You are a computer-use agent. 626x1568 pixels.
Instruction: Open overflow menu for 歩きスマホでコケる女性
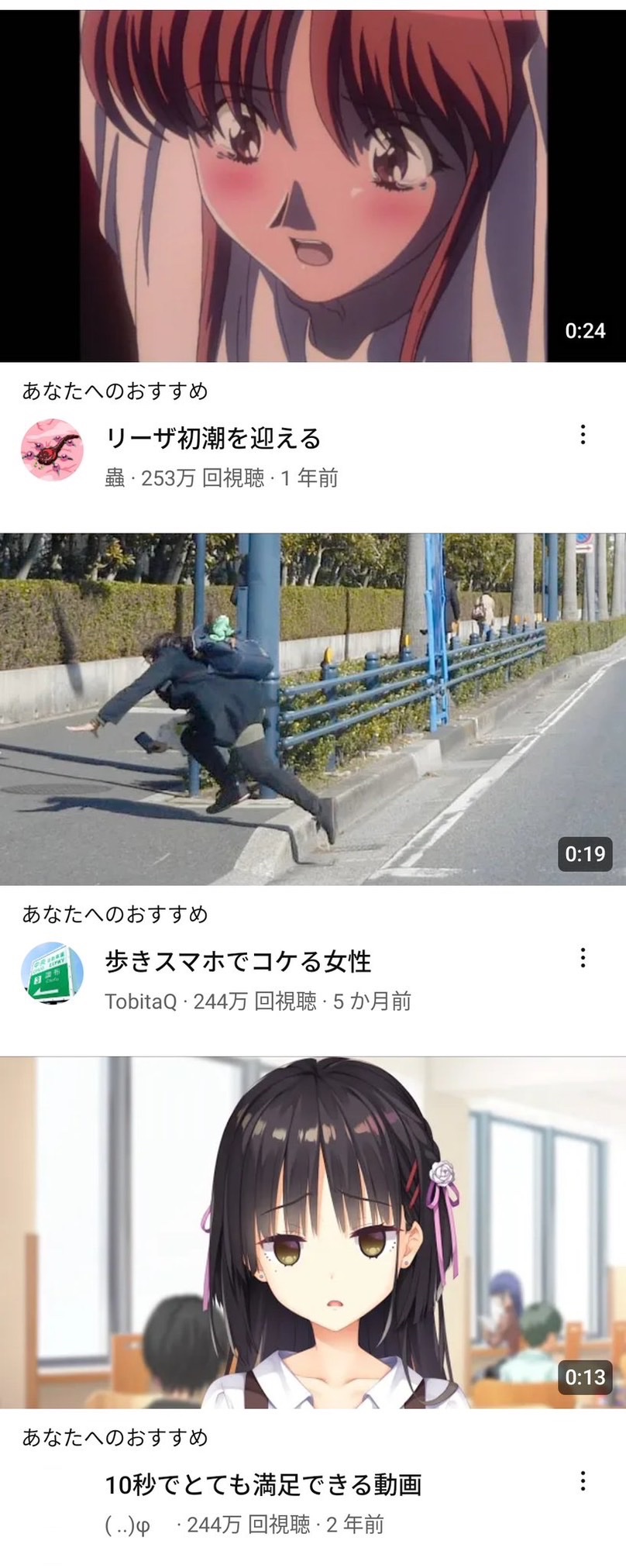pyautogui.click(x=583, y=958)
